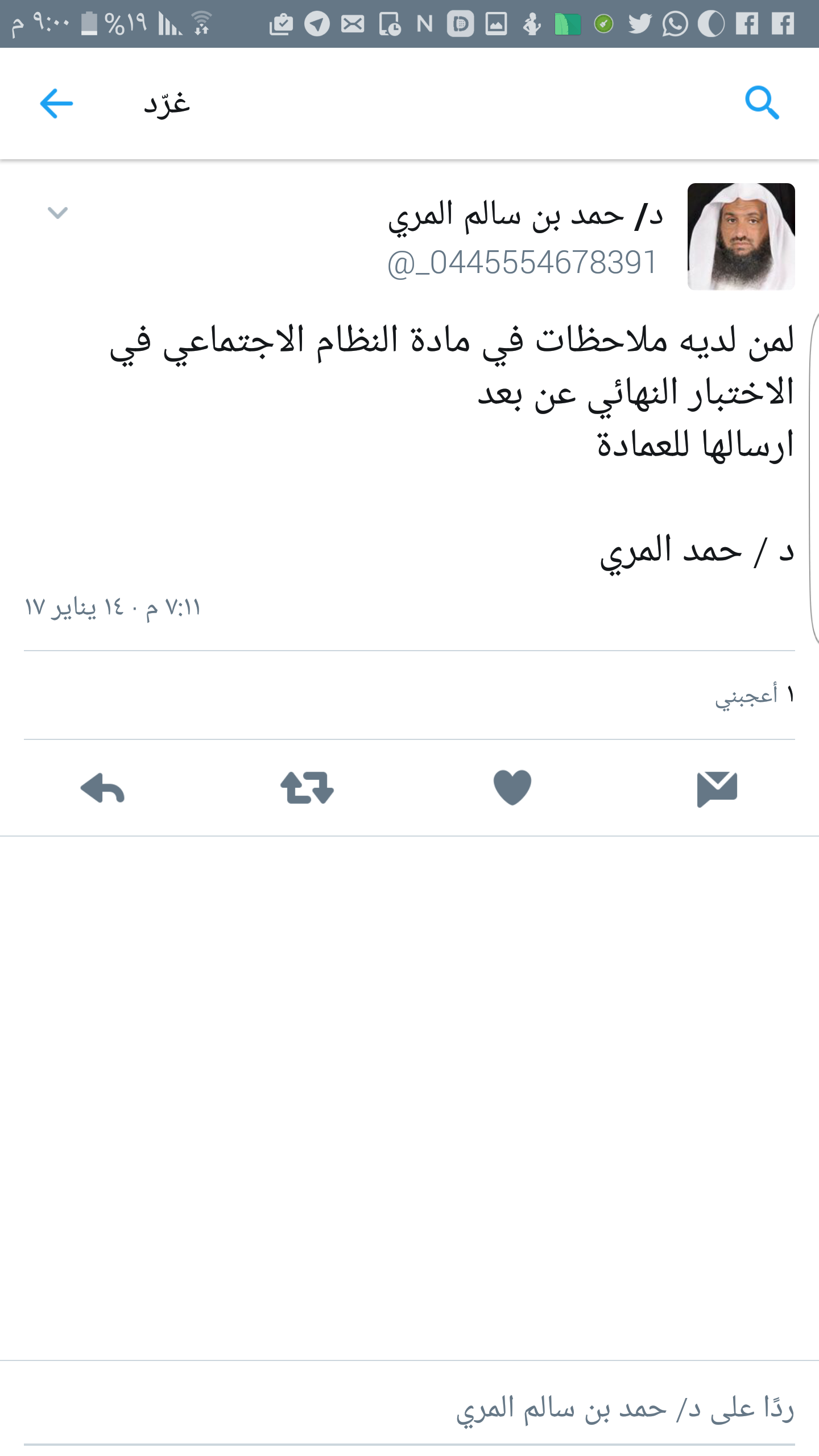Tap the reply text field at bottom
819x1456 pixels.
409,1409
